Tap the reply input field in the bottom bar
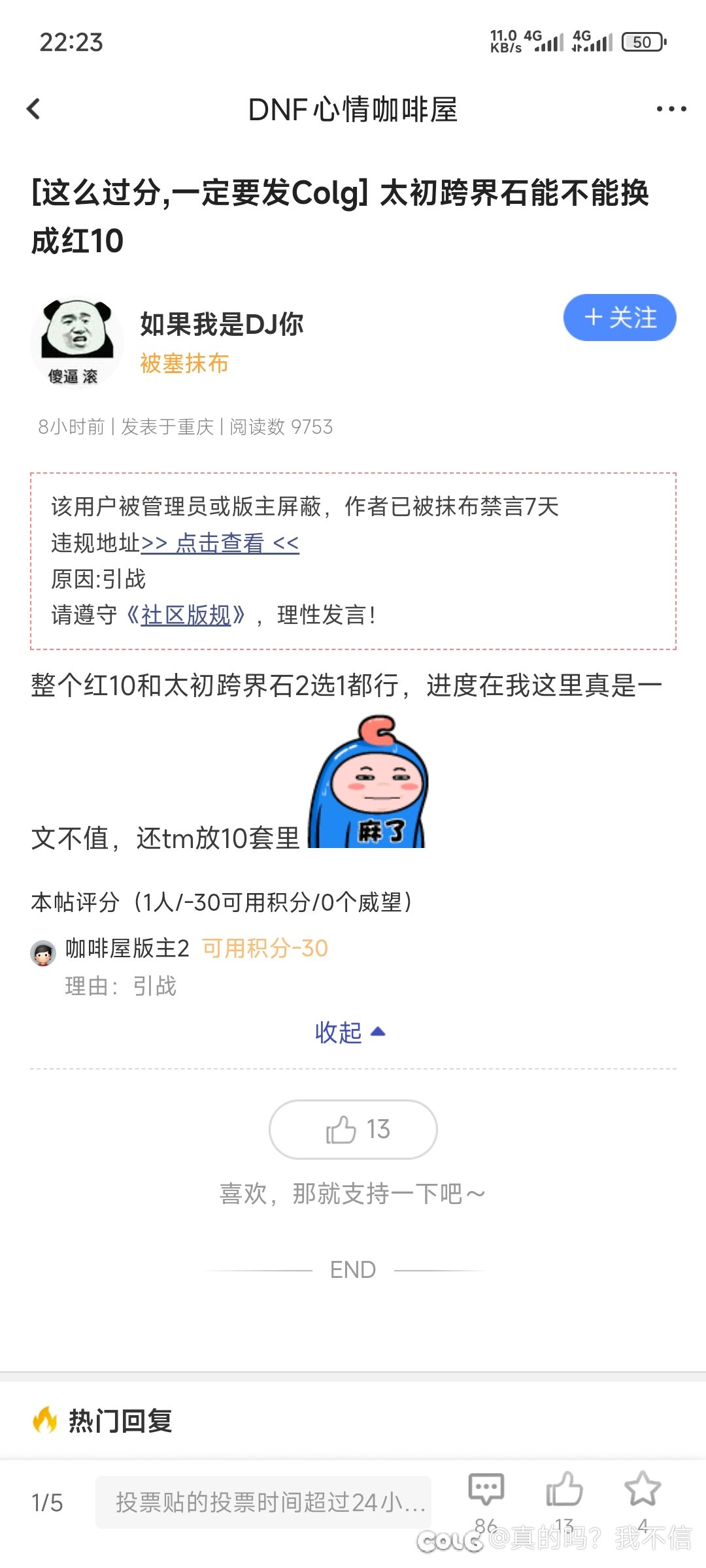Viewport: 706px width, 1568px height. [263, 1502]
